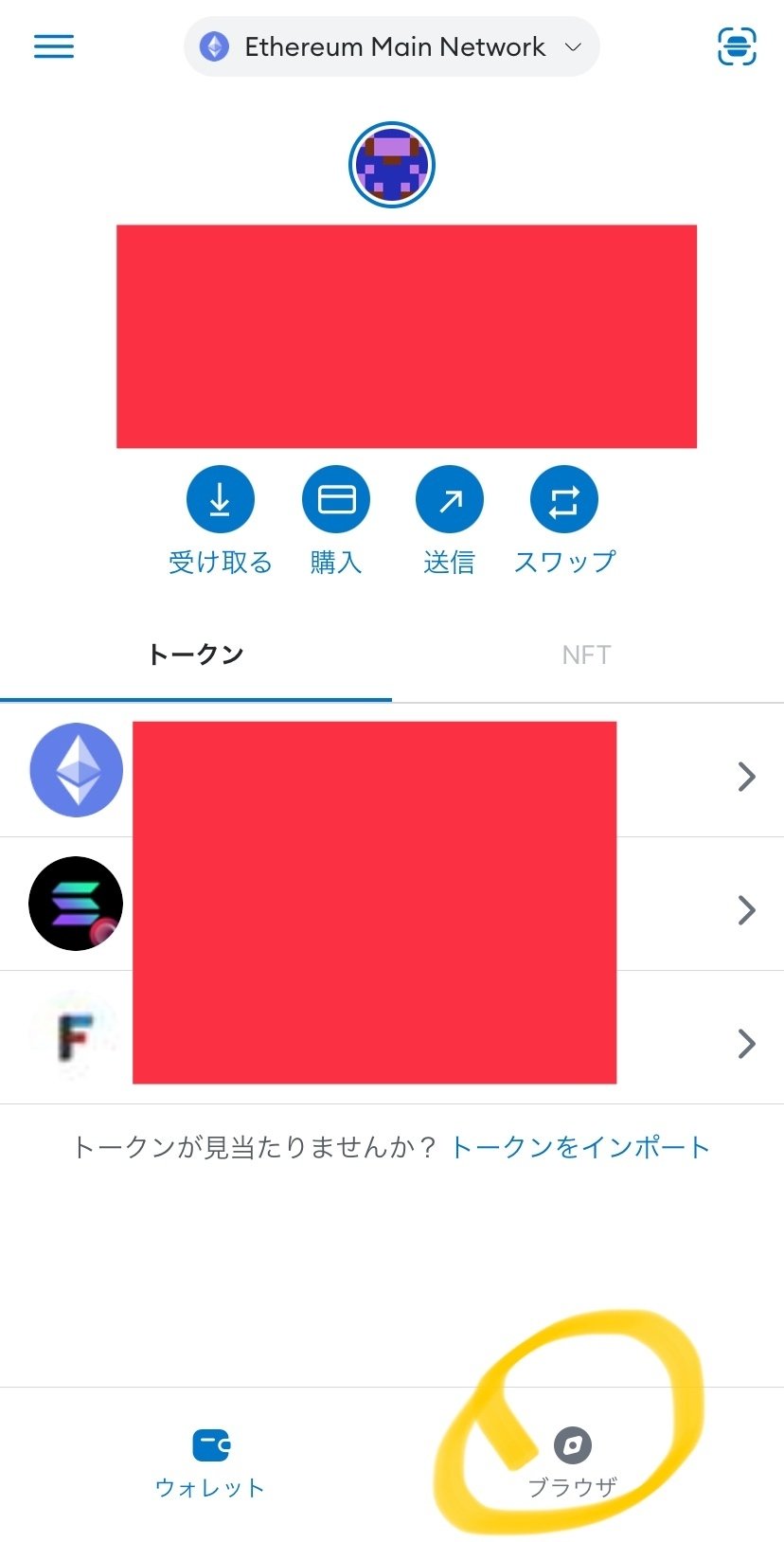Expand the Solana token row chevron
The width and height of the screenshot is (784, 1542).
(x=747, y=910)
